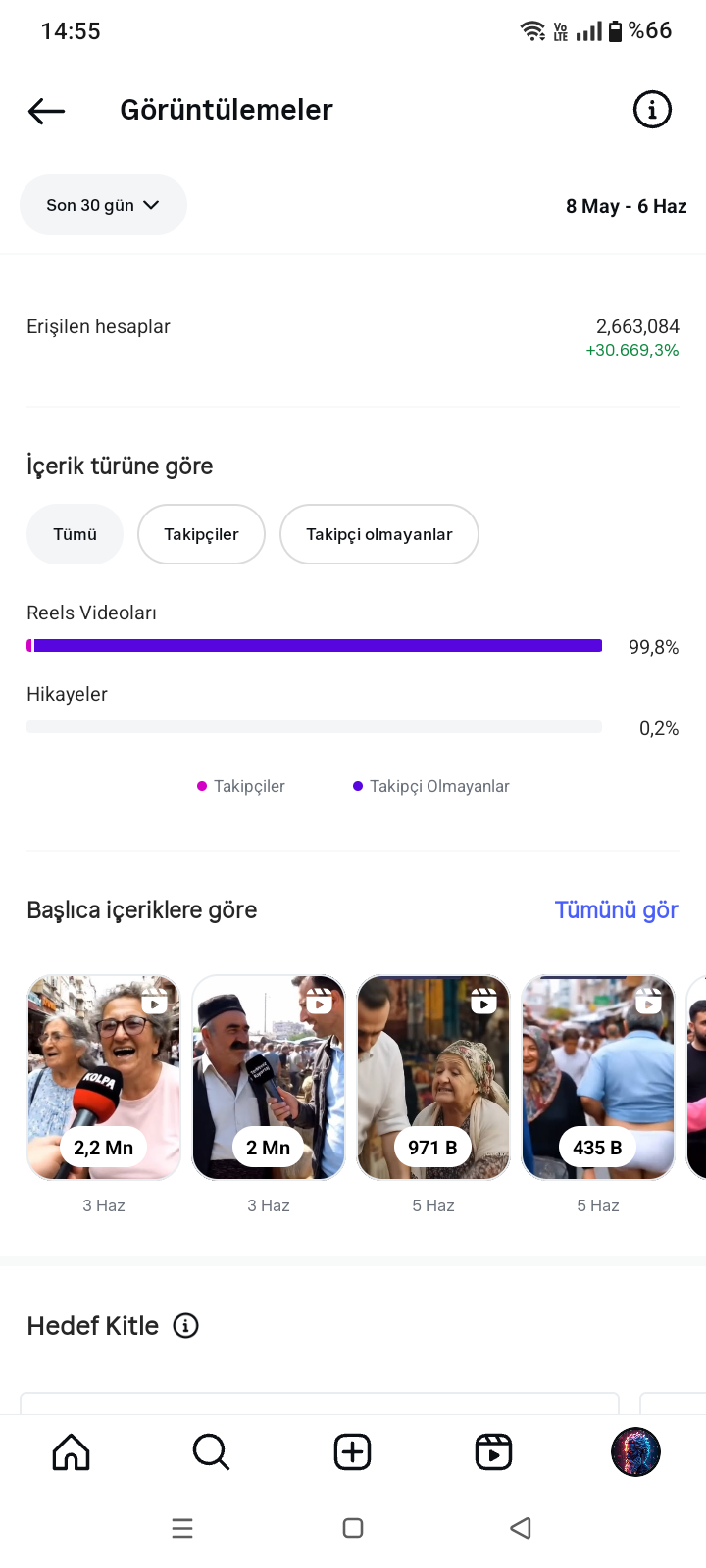706x1568 pixels.
Task: Switch to the Takipçiler filter
Action: [x=201, y=534]
